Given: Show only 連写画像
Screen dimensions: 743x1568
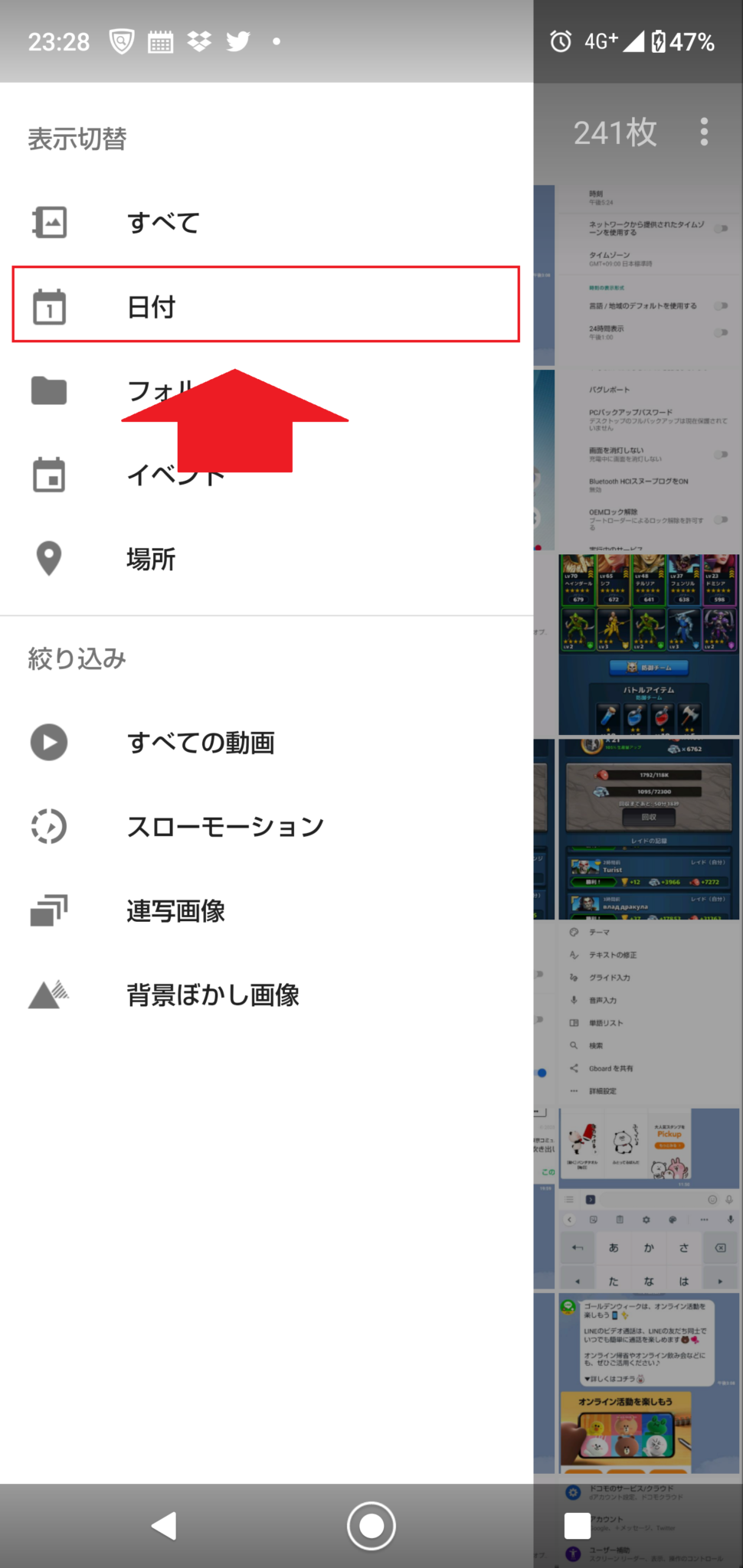Looking at the screenshot, I should 175,911.
